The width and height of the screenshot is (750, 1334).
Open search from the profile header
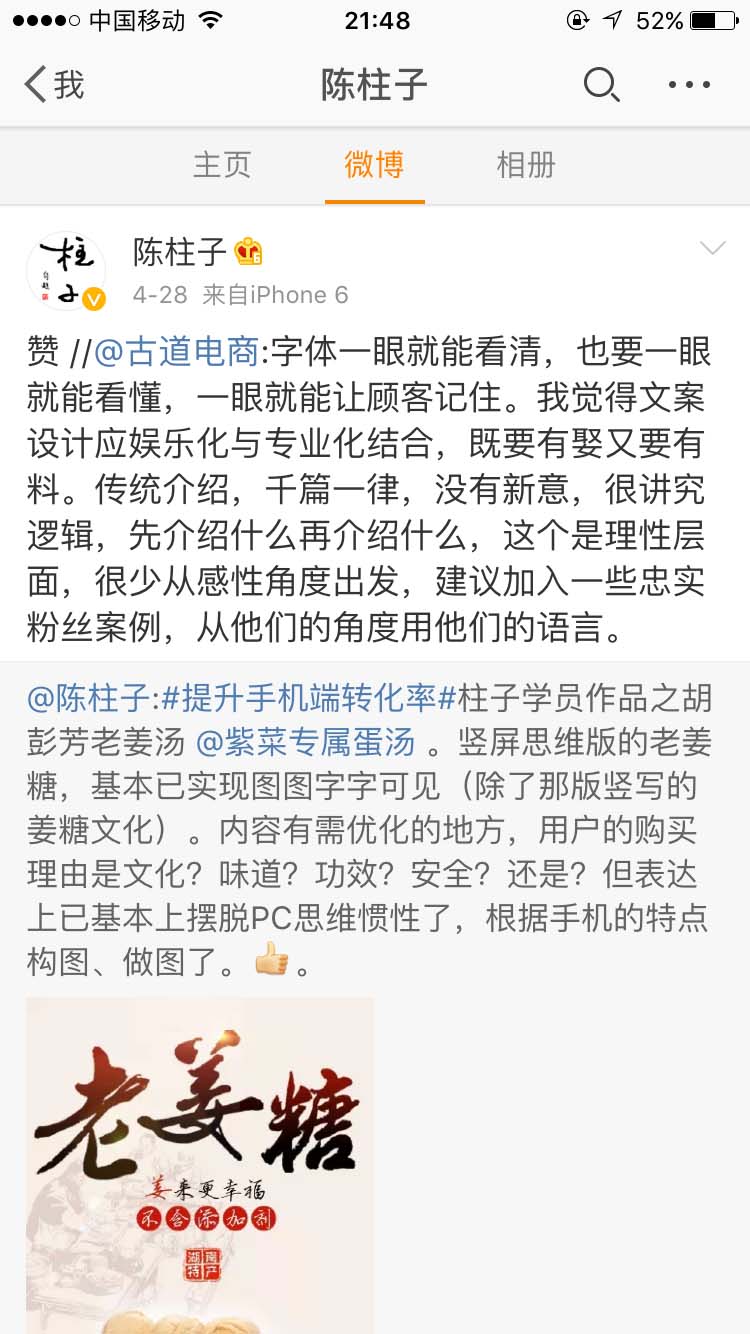pos(601,86)
